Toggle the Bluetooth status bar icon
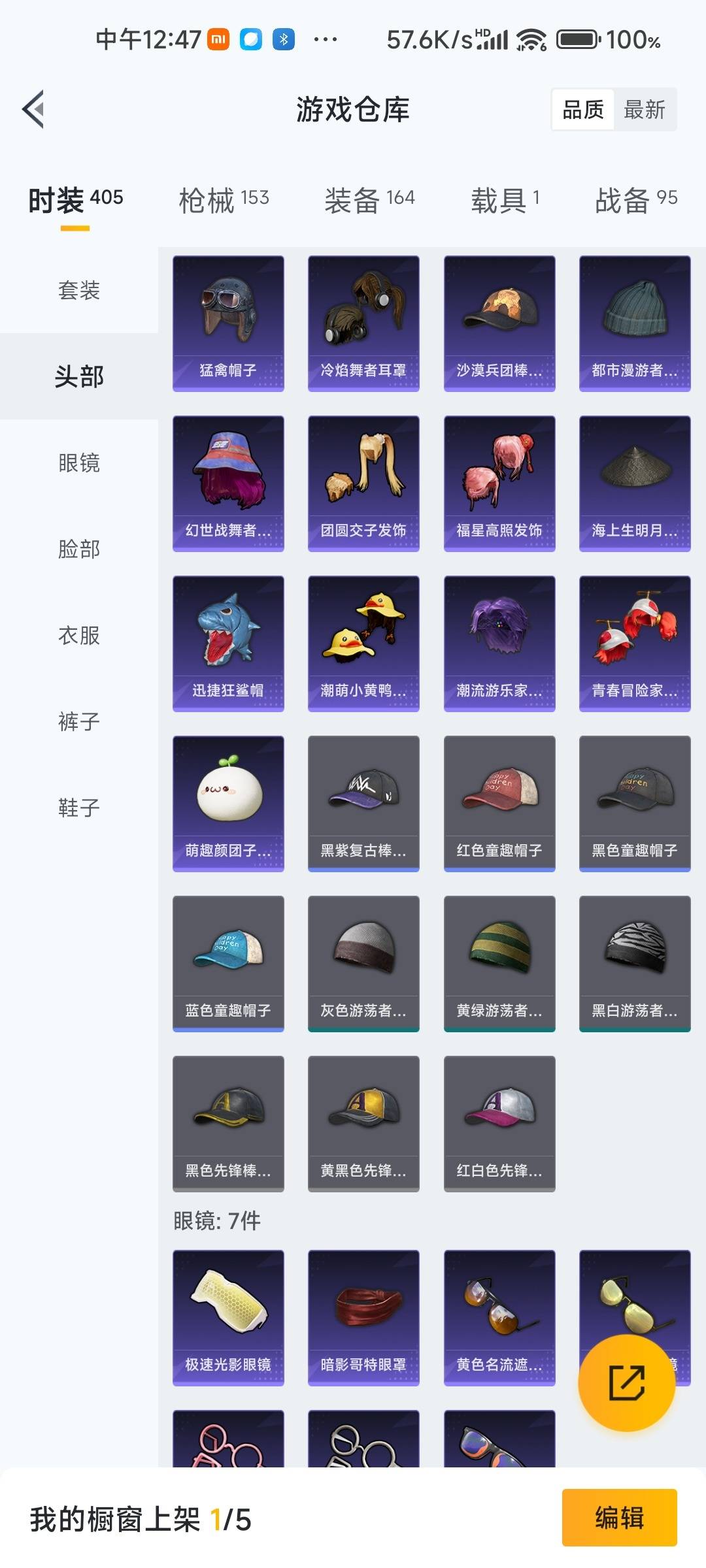The image size is (706, 1568). point(282,39)
